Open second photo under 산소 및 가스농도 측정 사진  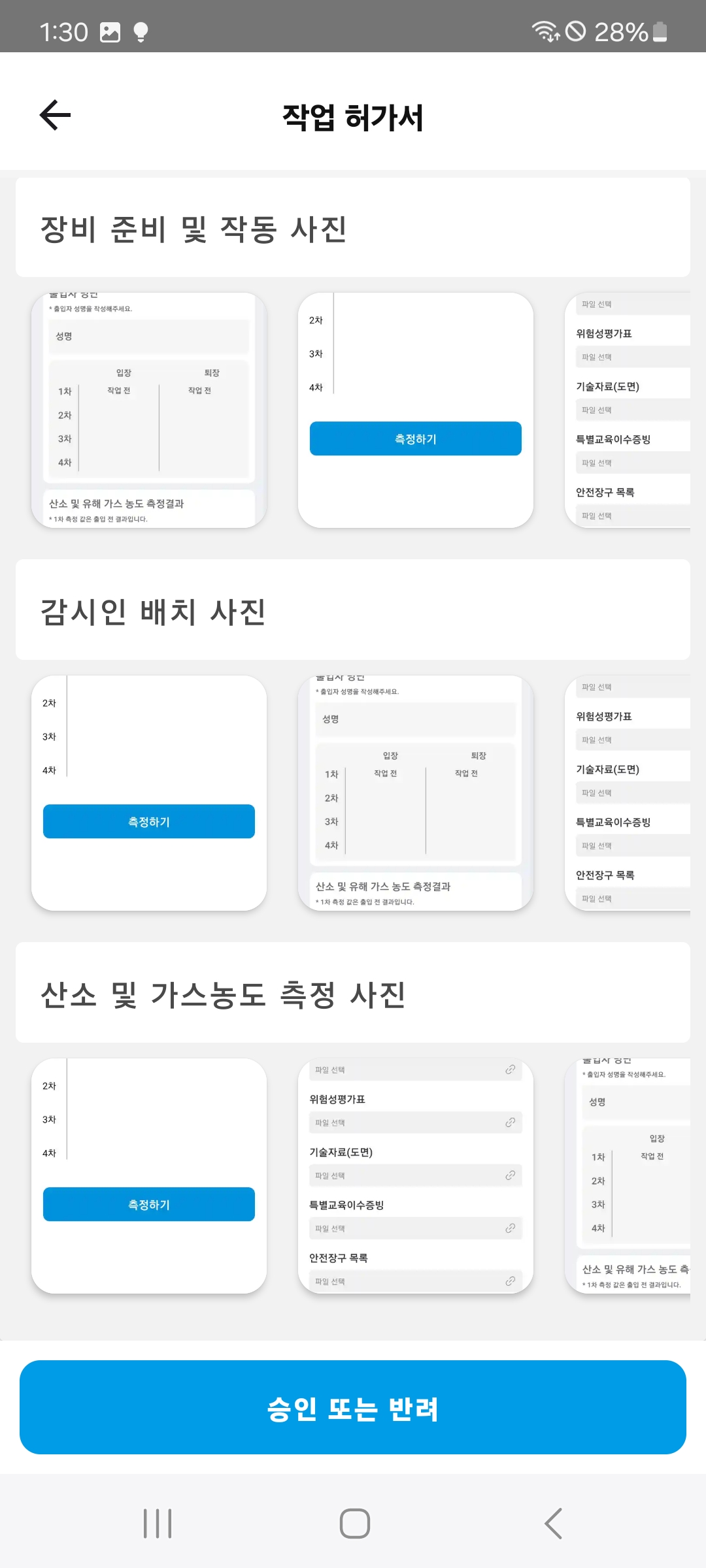coord(416,1176)
